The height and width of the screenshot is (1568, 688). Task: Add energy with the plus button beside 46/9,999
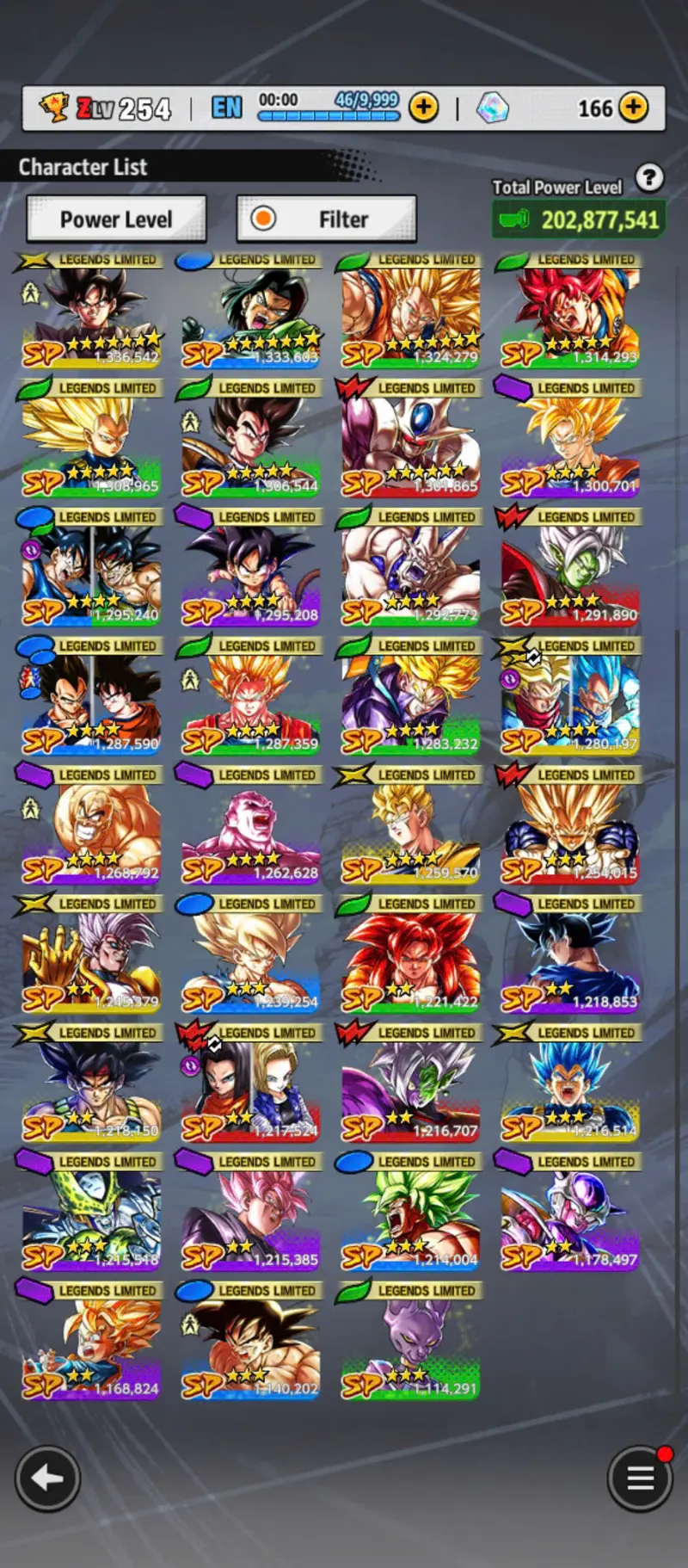(423, 108)
